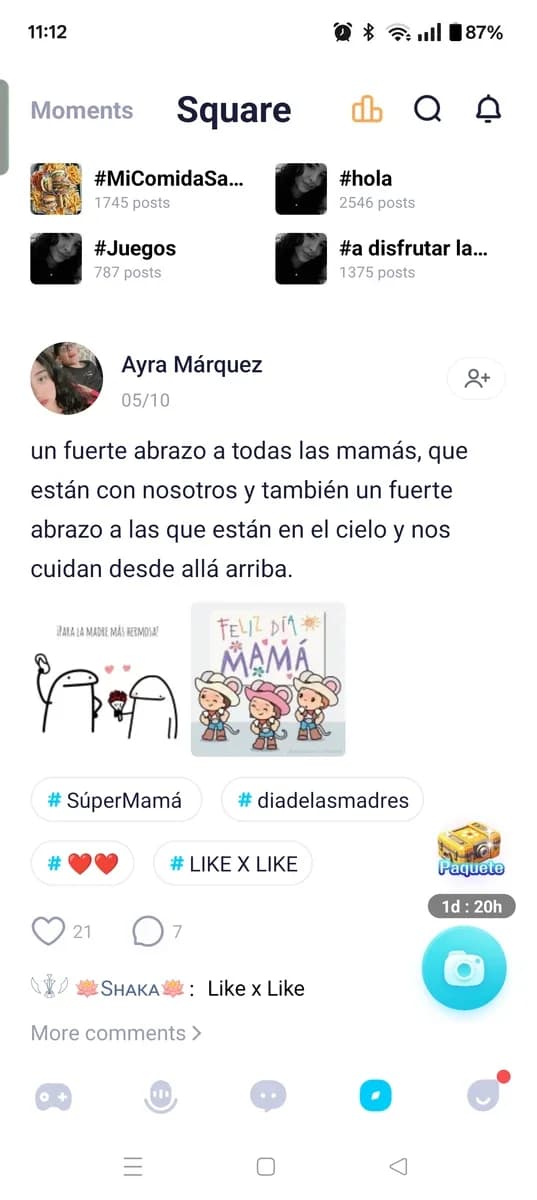
Task: Tap the camera floating button
Action: coord(464,967)
